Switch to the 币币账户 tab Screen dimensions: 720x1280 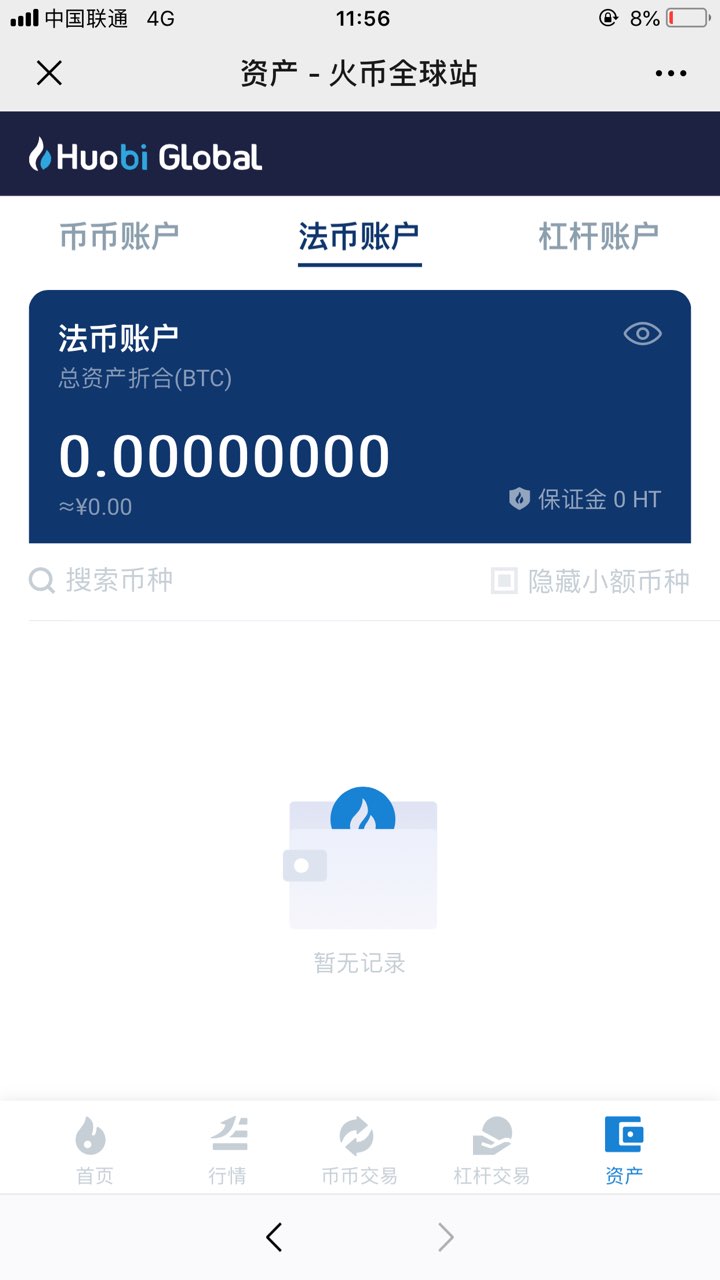click(x=122, y=234)
